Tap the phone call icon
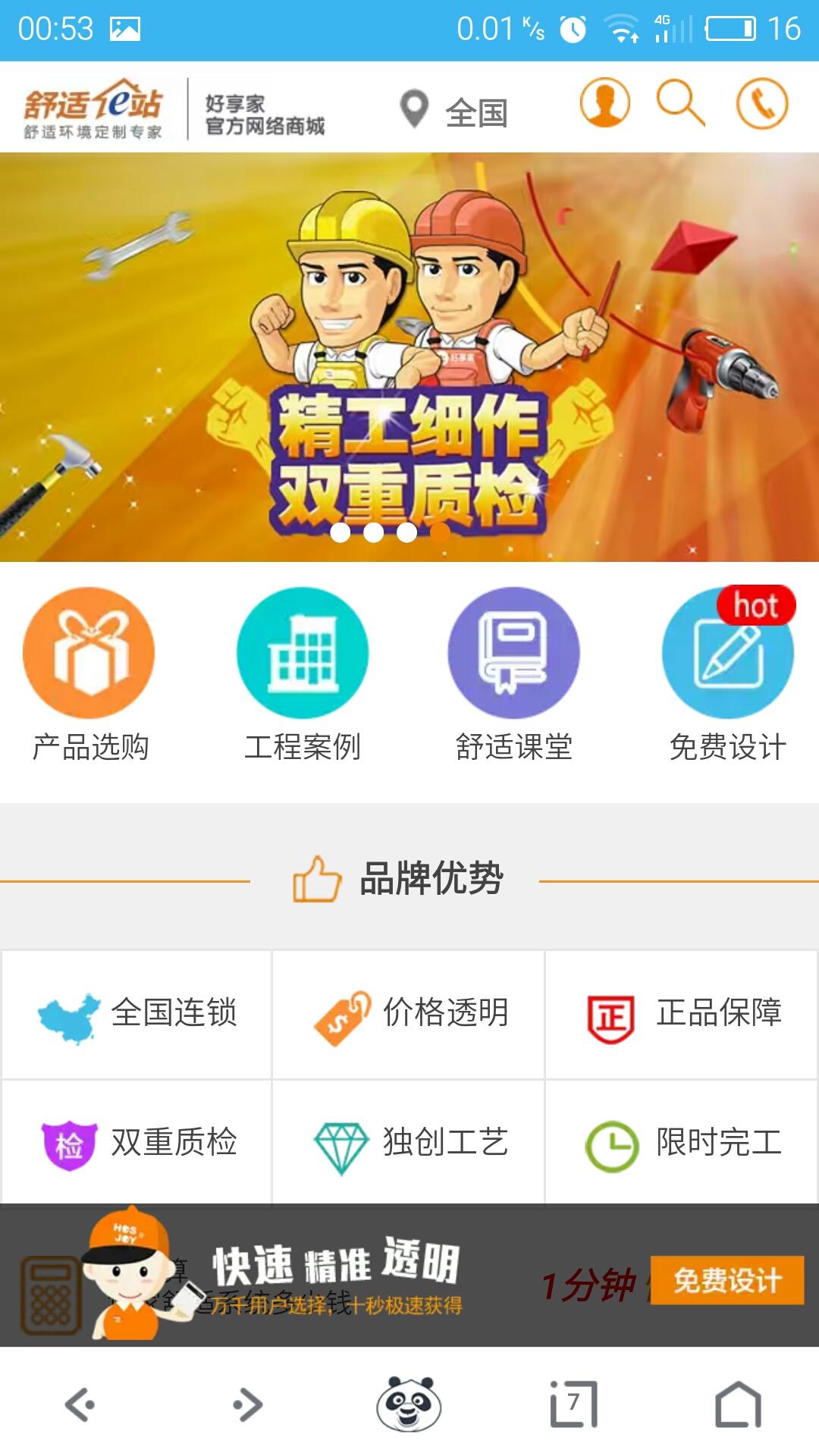 (x=761, y=103)
